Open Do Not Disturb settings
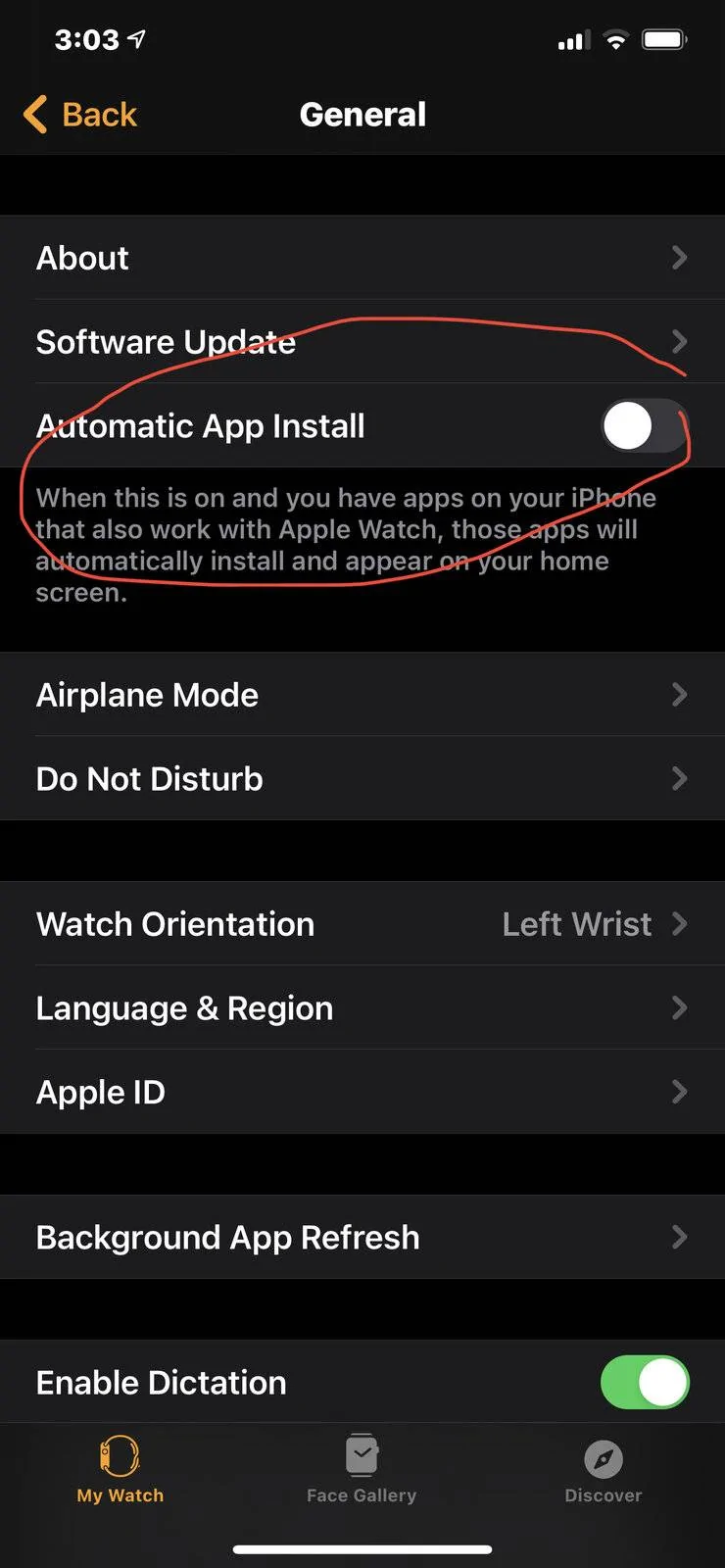This screenshot has height=1568, width=725. [362, 779]
